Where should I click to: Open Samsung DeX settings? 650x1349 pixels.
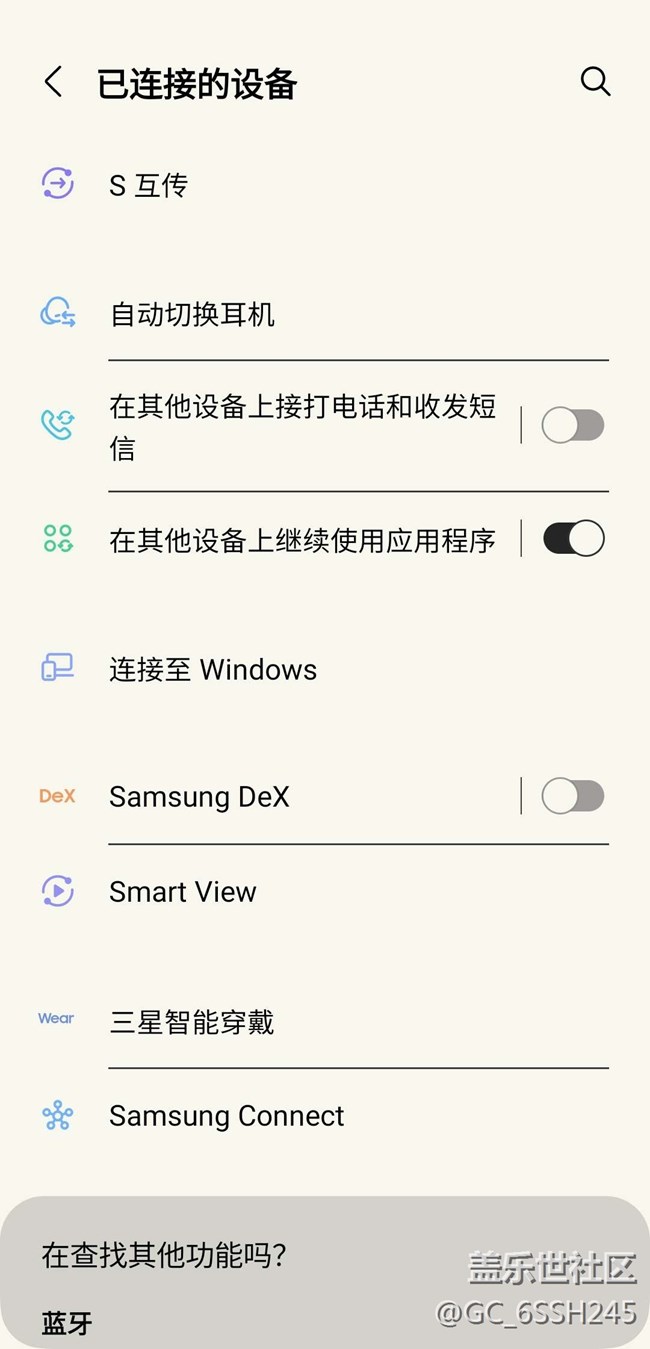click(199, 797)
